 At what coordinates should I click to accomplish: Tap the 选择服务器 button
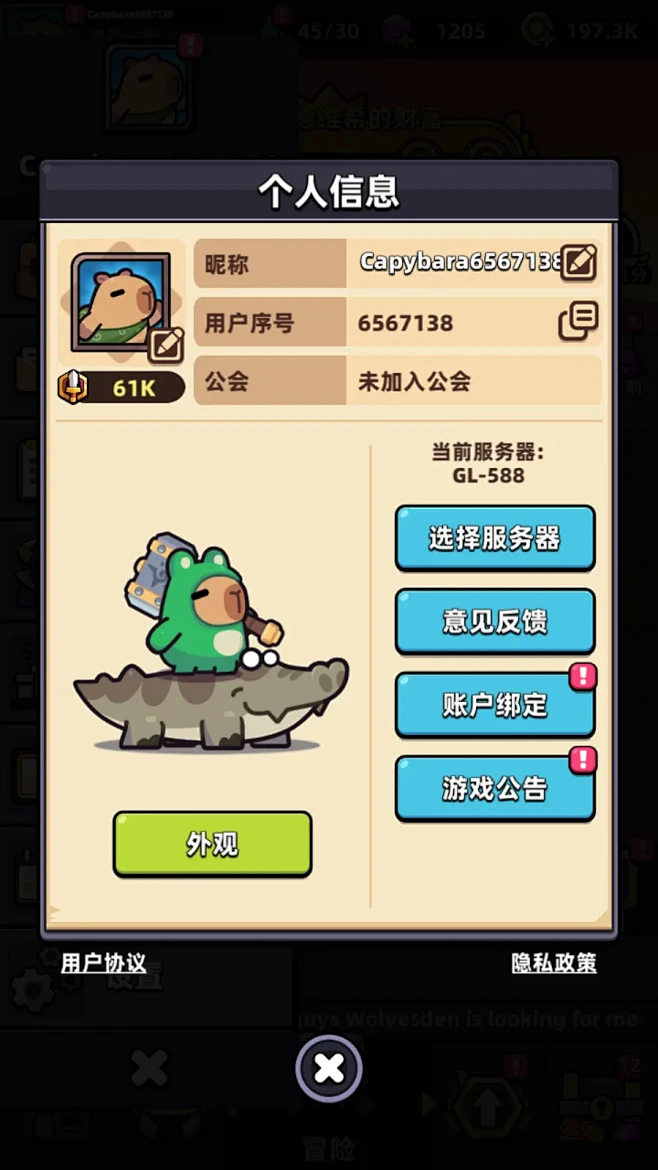[x=494, y=538]
